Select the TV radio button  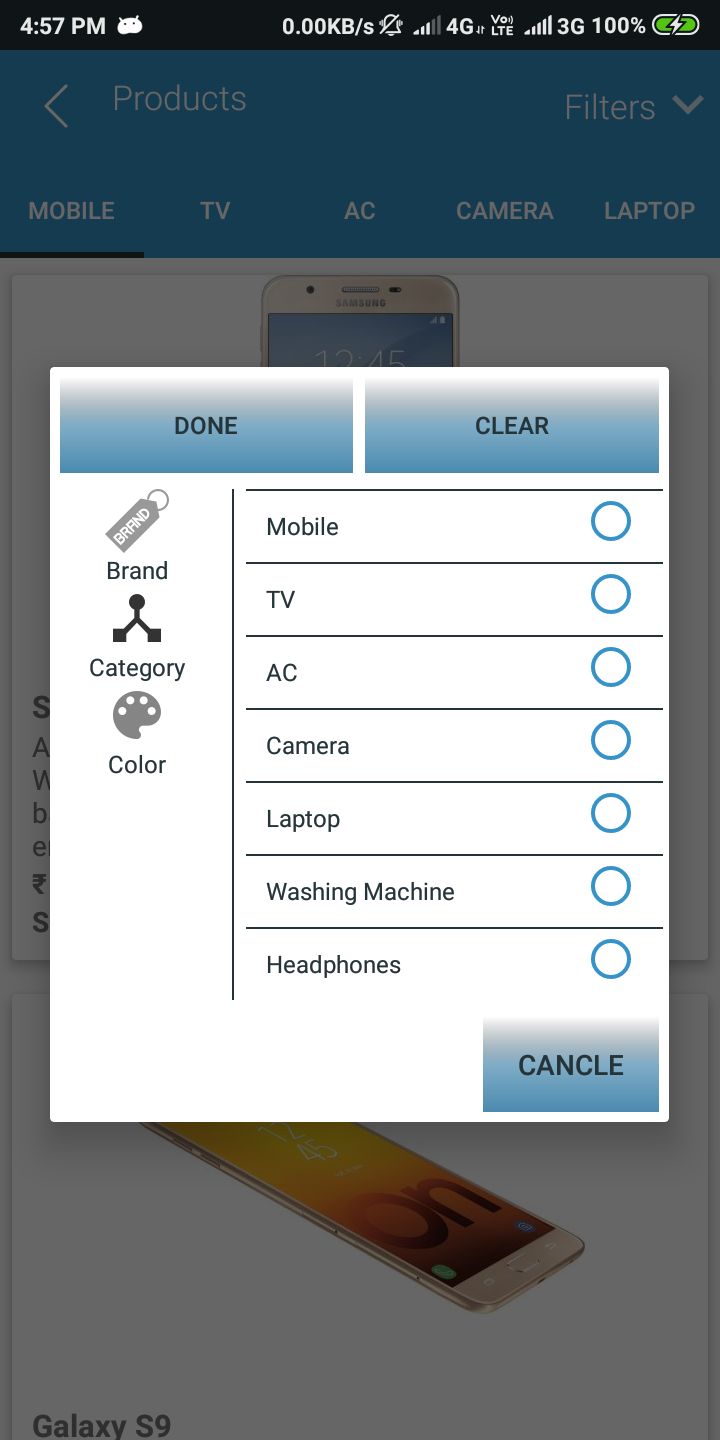610,595
